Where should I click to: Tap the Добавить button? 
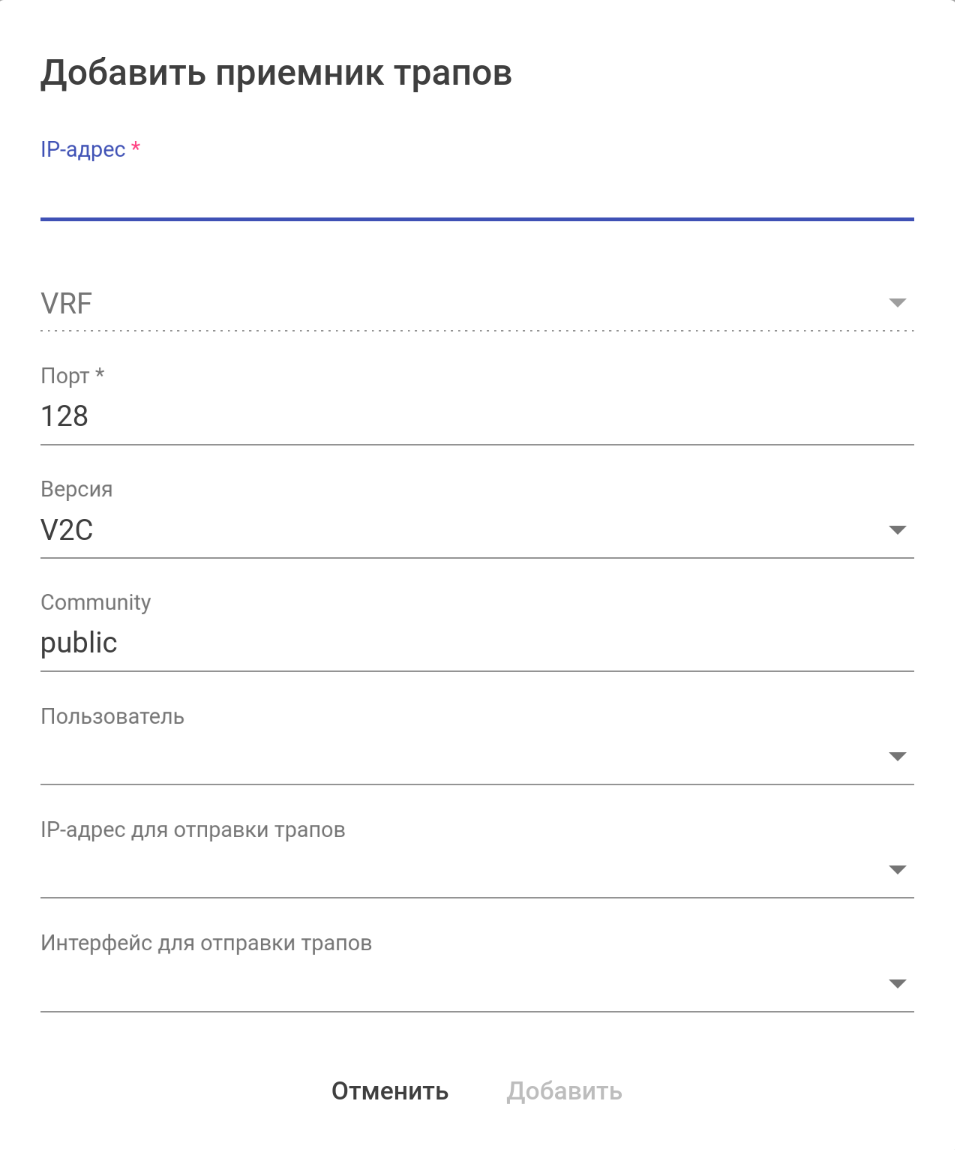coord(564,1091)
